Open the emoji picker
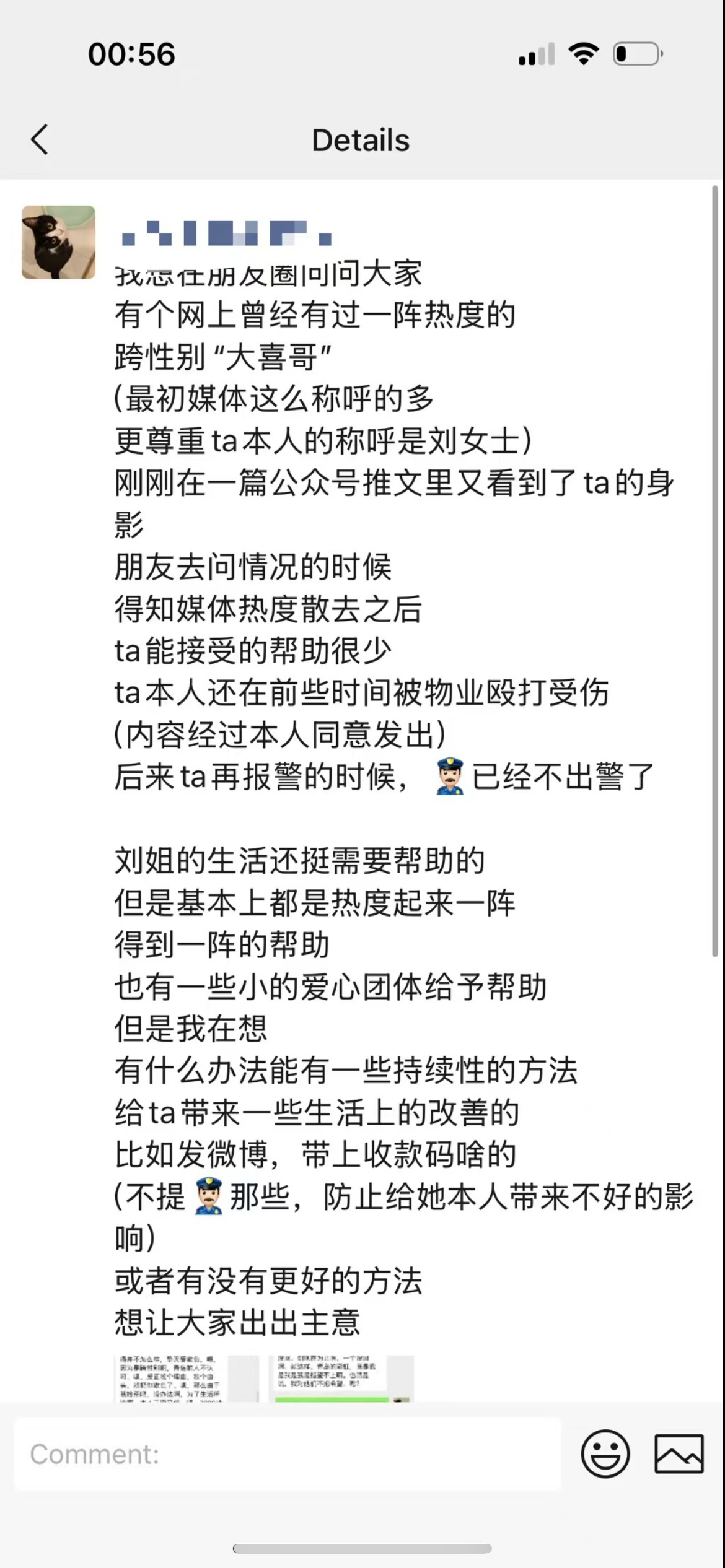 (x=605, y=1453)
